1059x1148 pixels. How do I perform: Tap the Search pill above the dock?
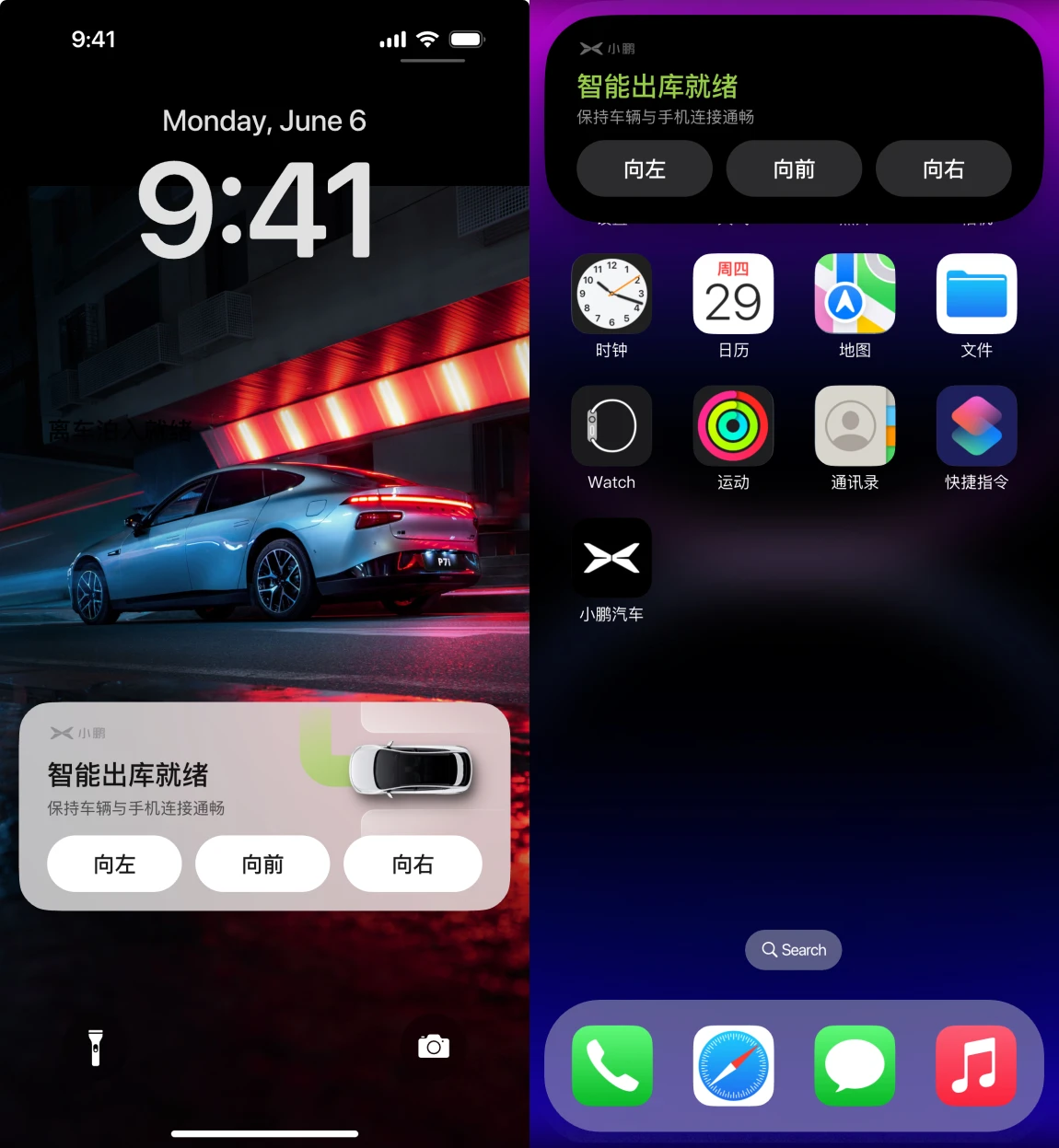tap(794, 949)
